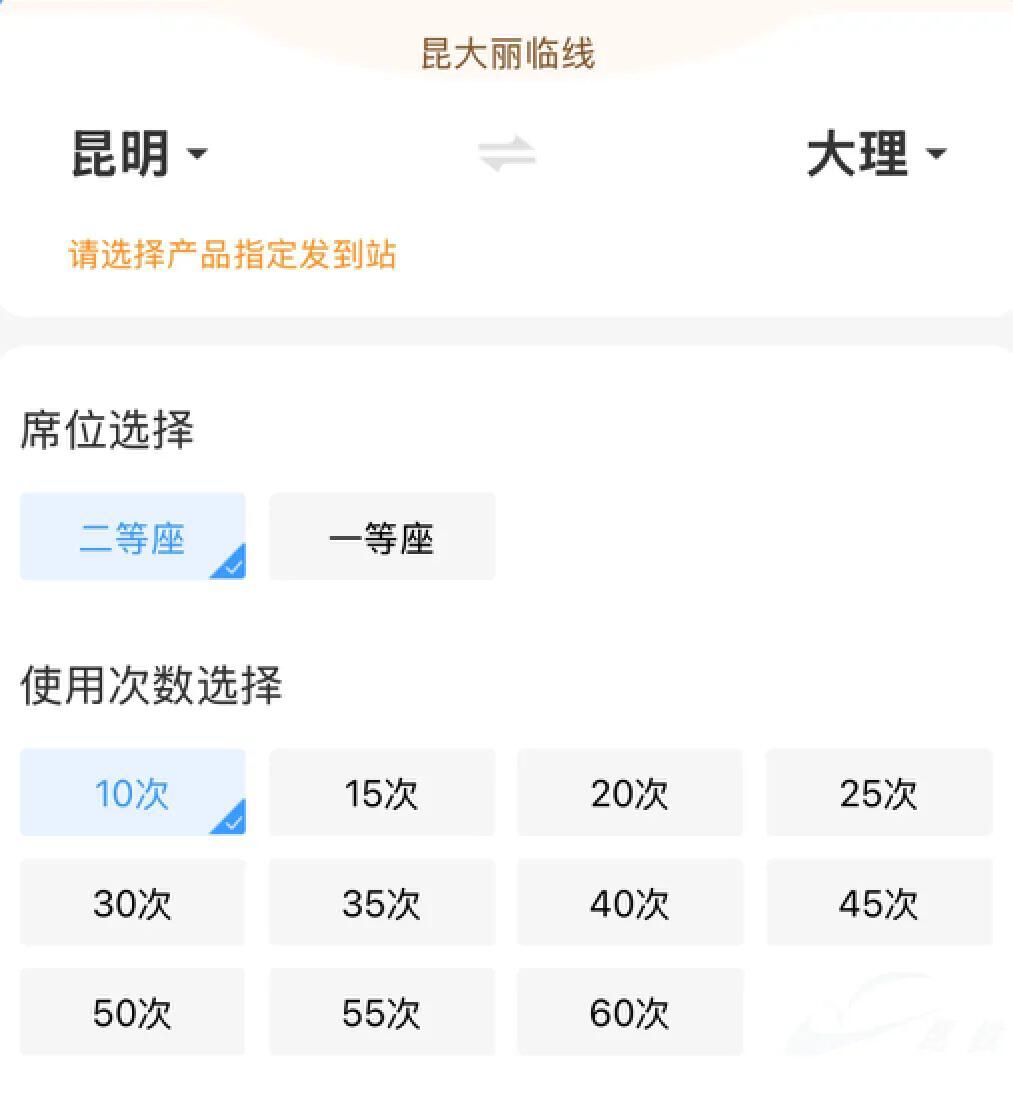Screen dimensions: 1013x1094
Task: Choose the 一等座 seat option
Action: click(382, 538)
